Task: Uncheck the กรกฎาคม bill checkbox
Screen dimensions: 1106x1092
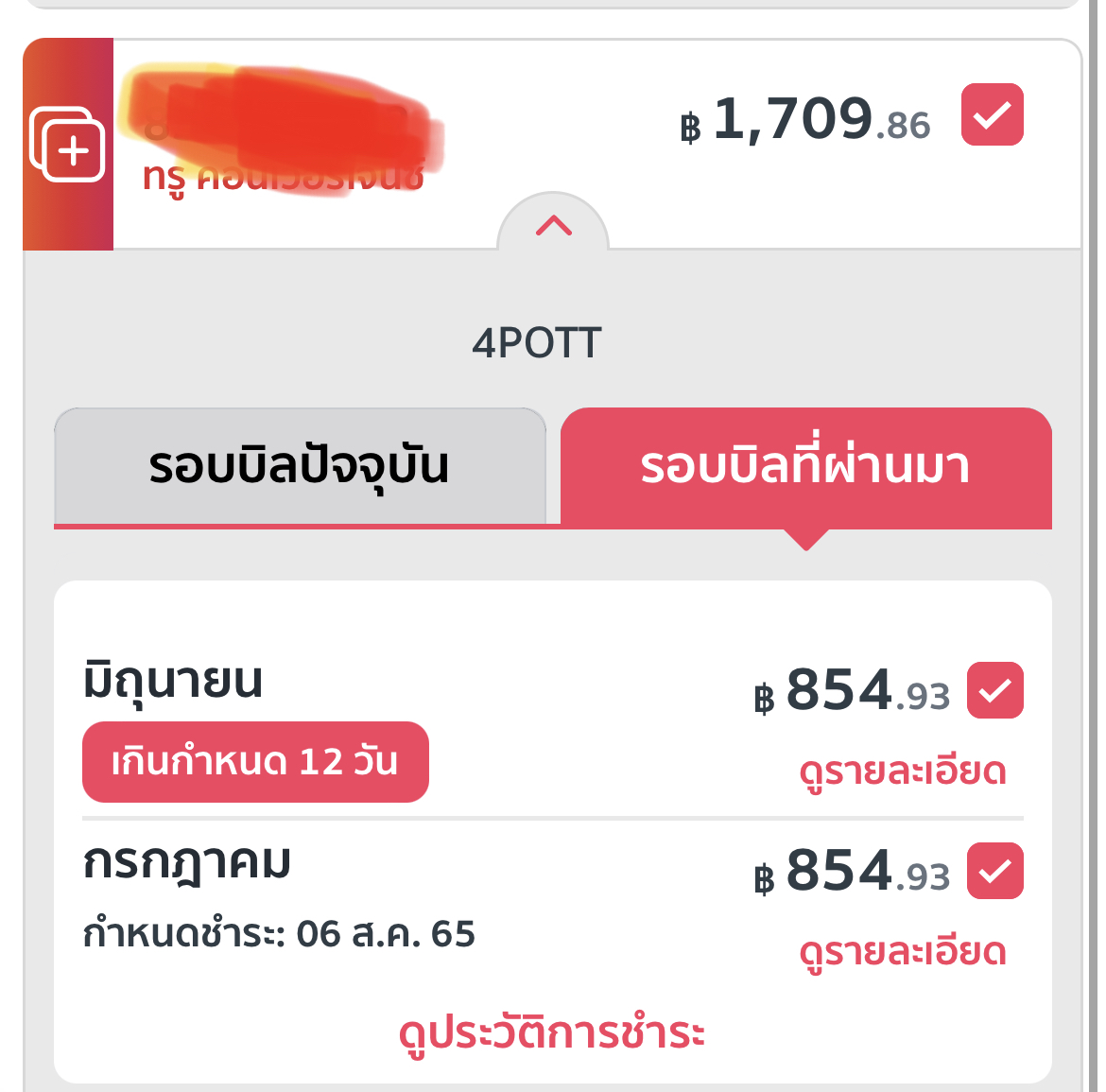Action: (994, 871)
